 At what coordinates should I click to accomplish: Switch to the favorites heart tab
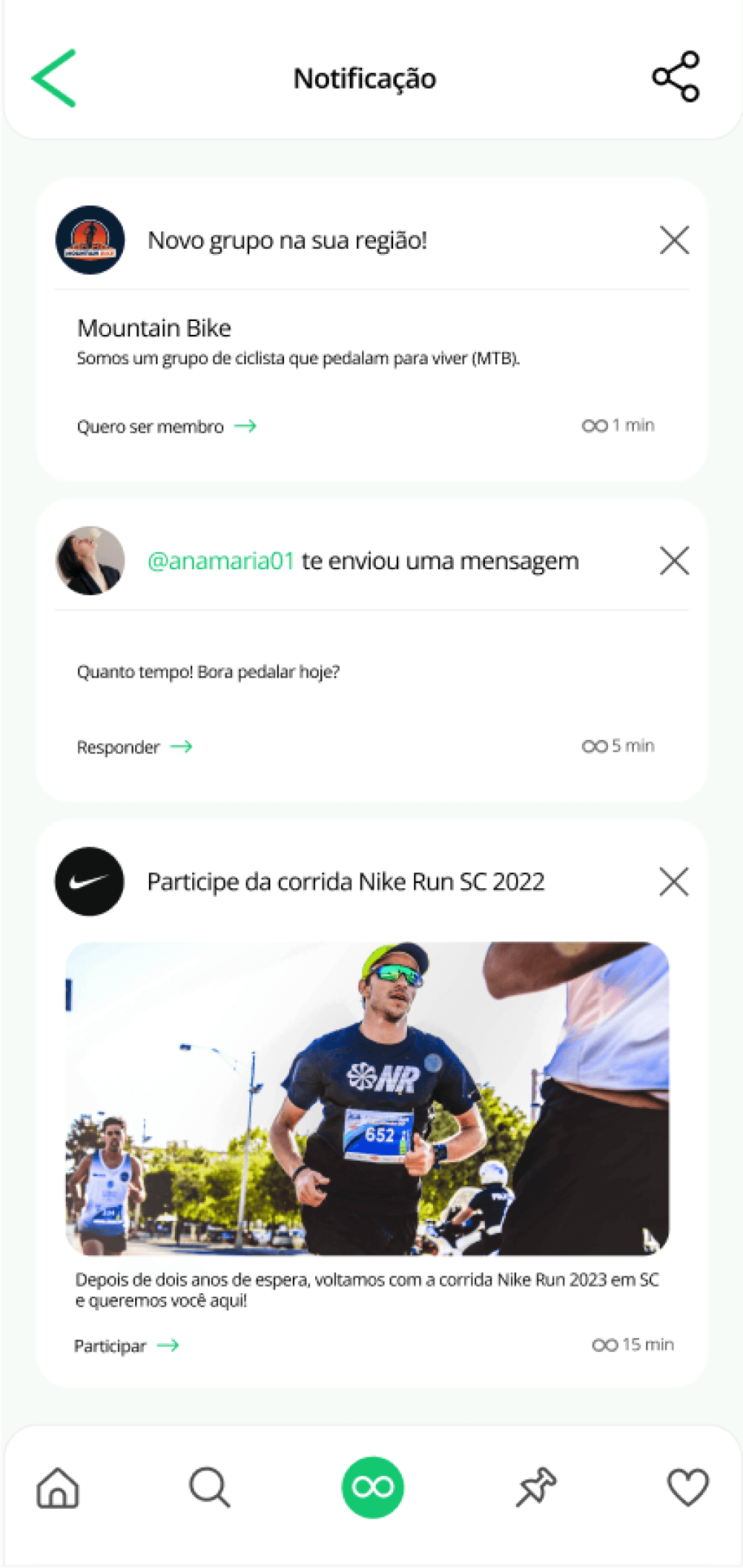pyautogui.click(x=687, y=1488)
